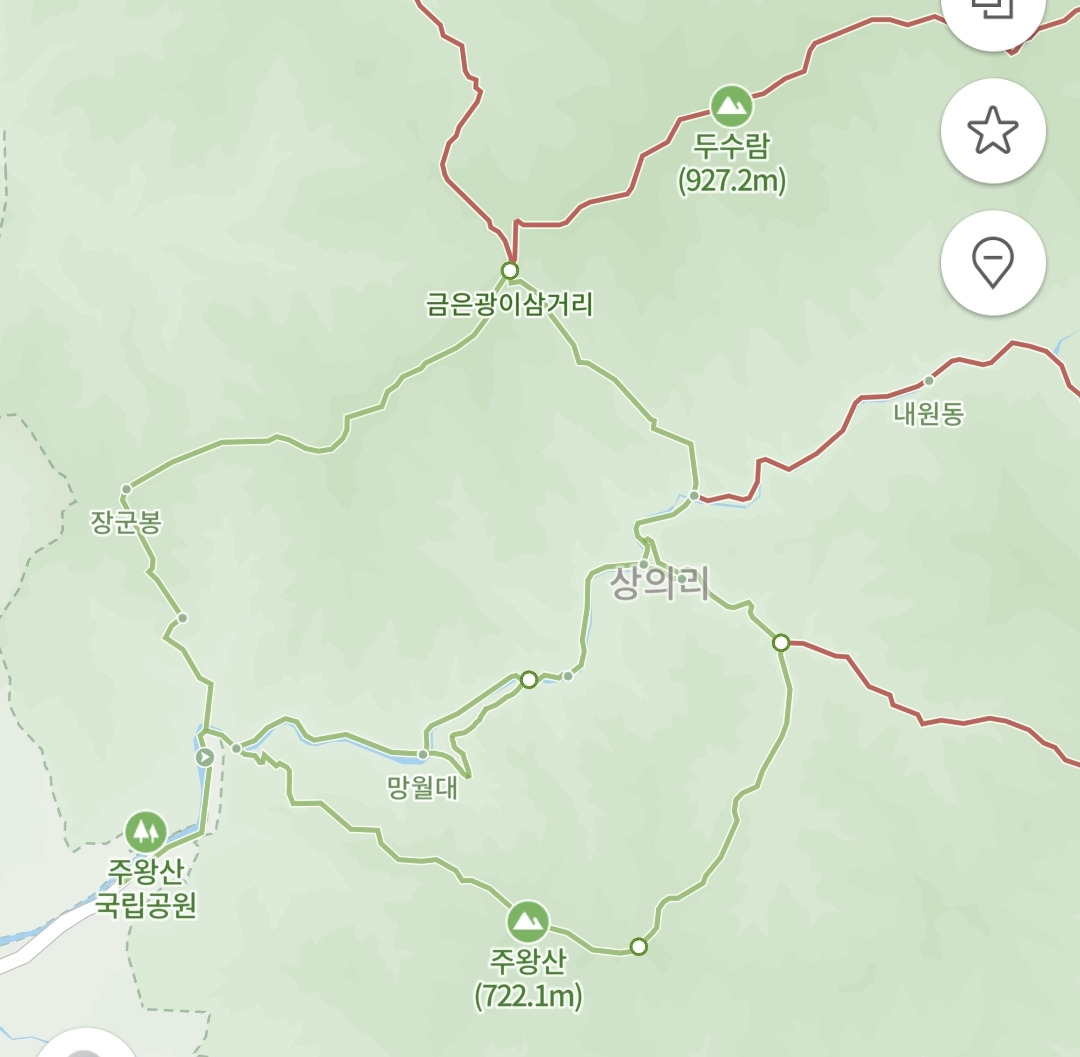Open the favorites star button

[993, 130]
